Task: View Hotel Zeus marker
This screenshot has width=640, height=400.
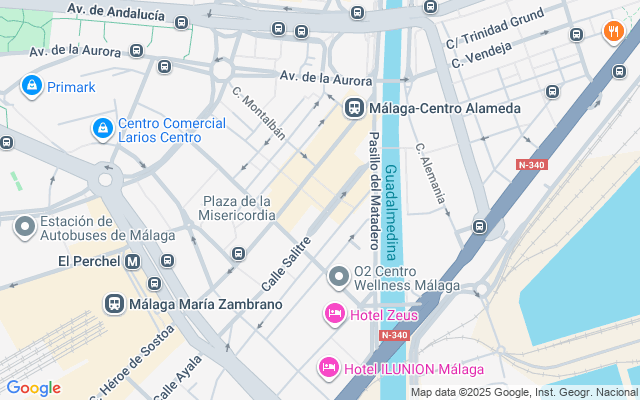Action: [335, 314]
